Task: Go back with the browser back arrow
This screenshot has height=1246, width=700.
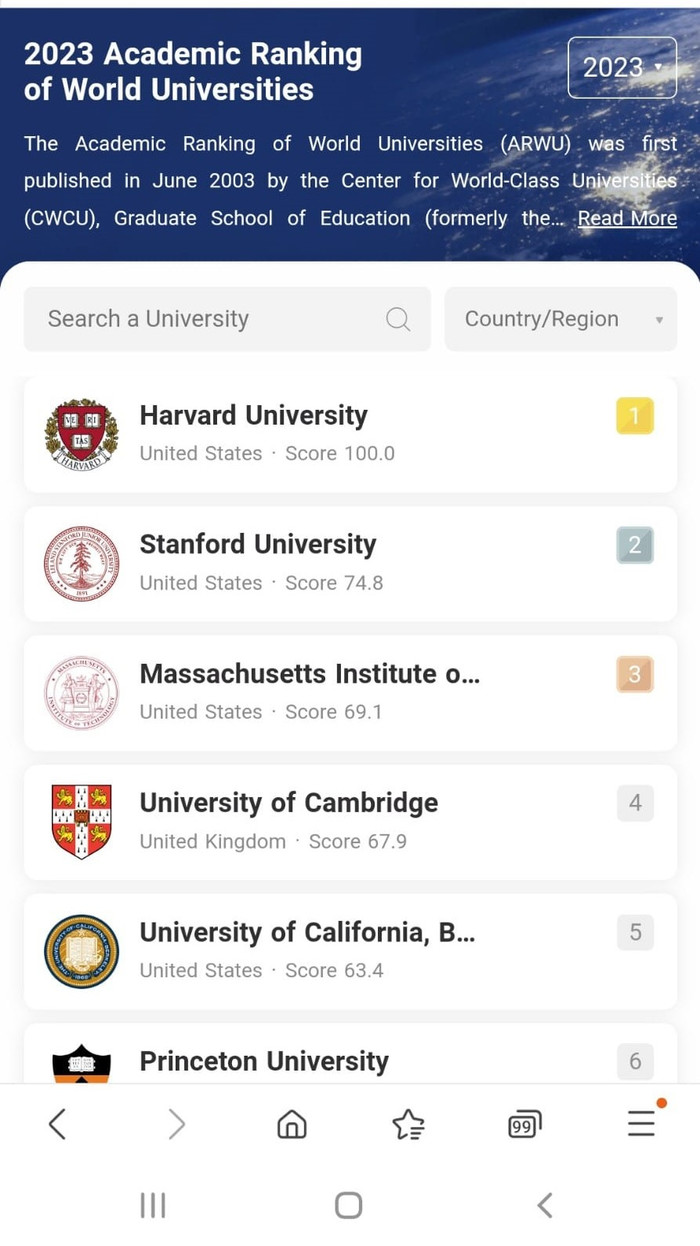Action: (x=57, y=1124)
